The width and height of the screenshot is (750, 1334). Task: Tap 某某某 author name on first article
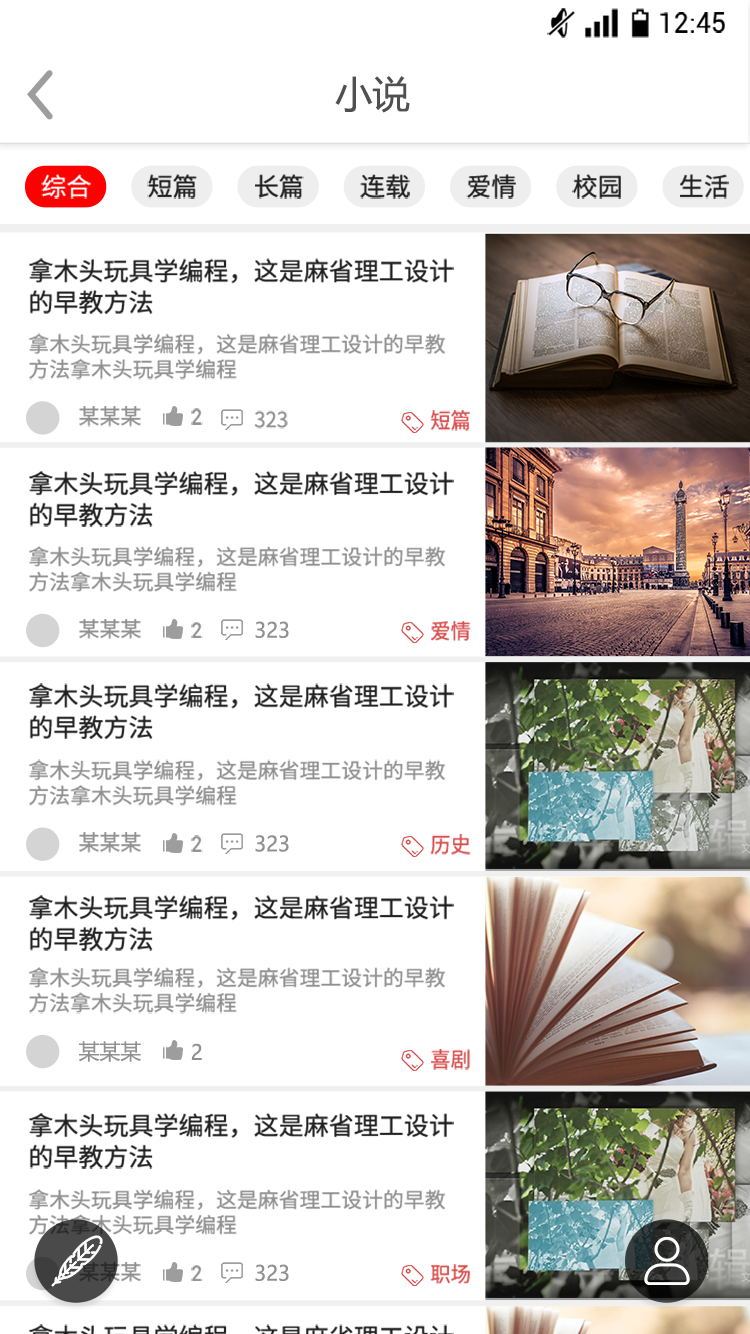tap(109, 417)
